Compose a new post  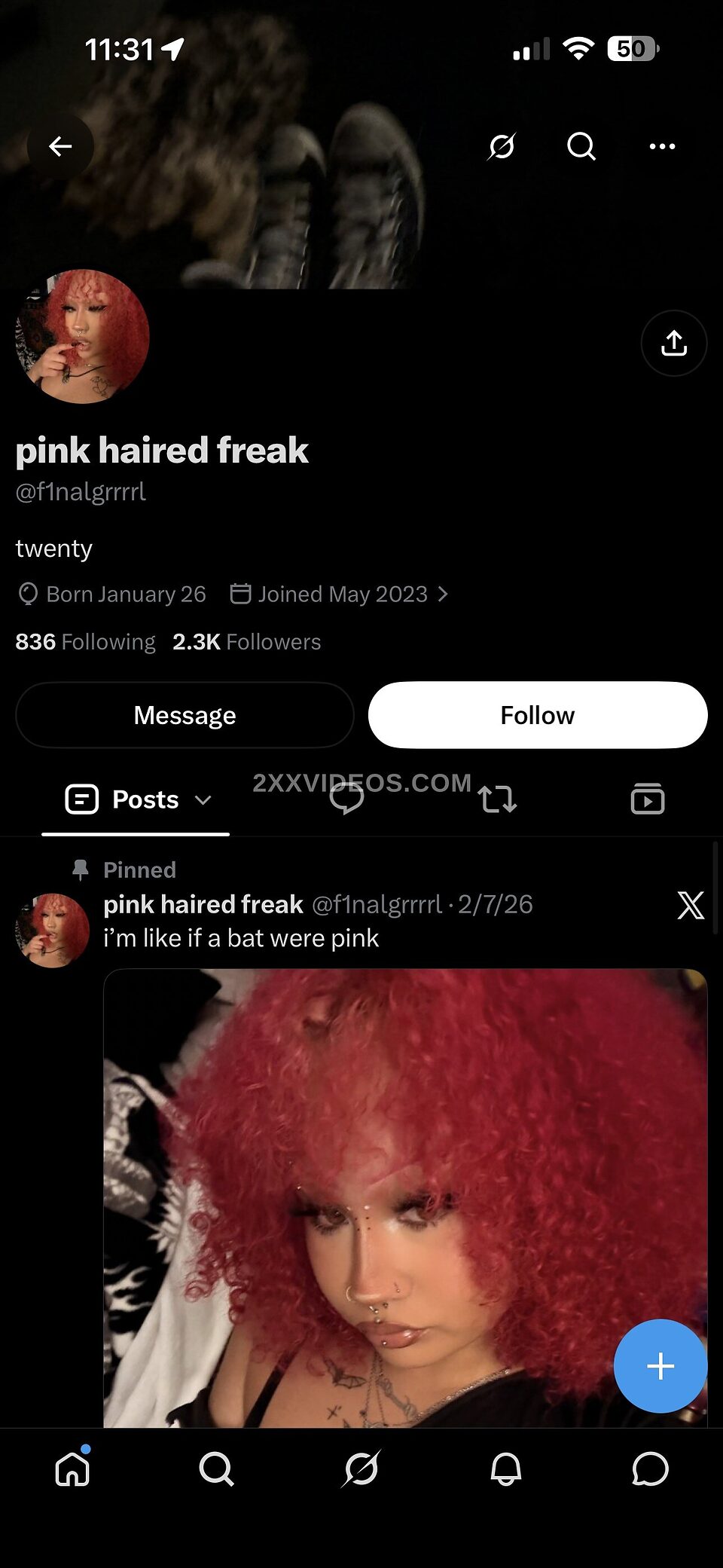pyautogui.click(x=660, y=1366)
